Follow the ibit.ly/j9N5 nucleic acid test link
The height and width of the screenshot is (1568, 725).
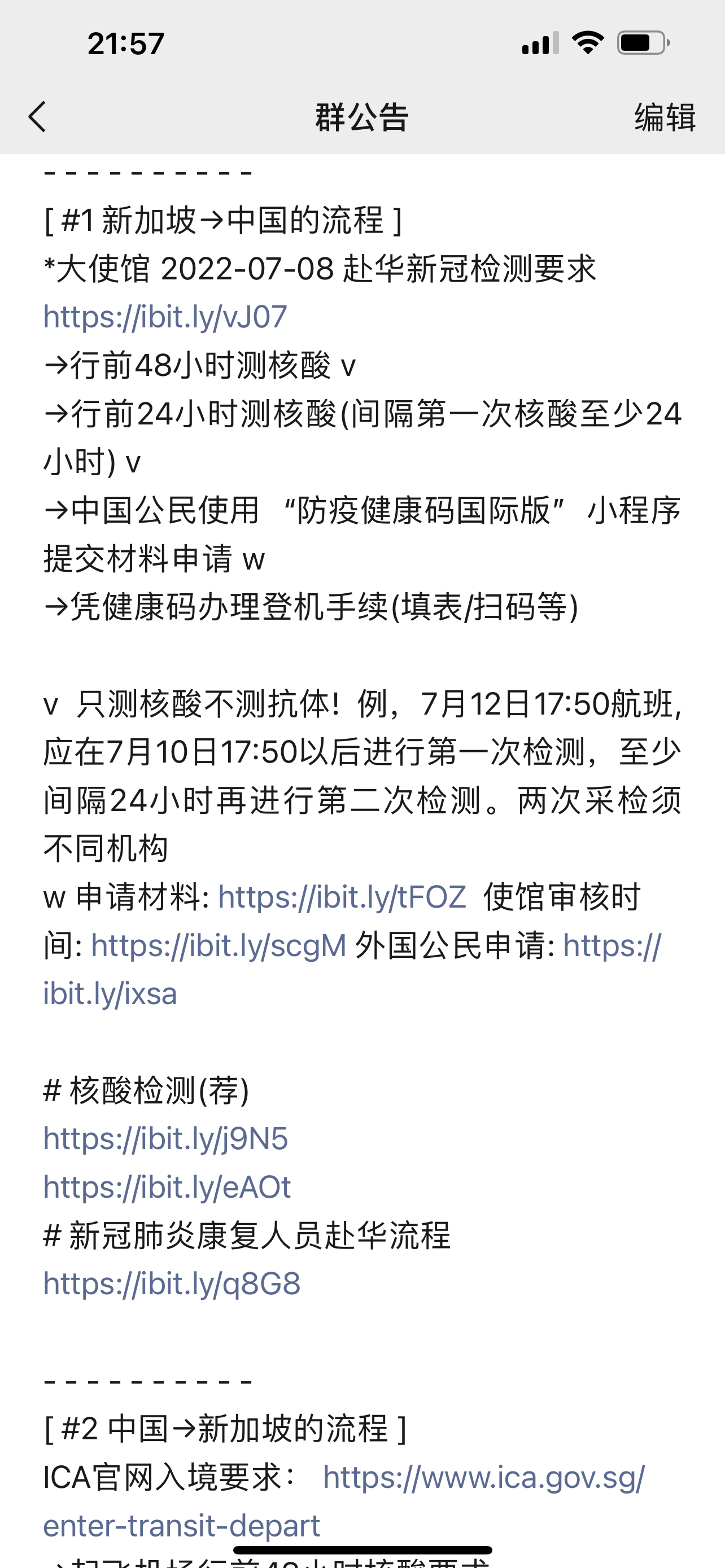[165, 1138]
